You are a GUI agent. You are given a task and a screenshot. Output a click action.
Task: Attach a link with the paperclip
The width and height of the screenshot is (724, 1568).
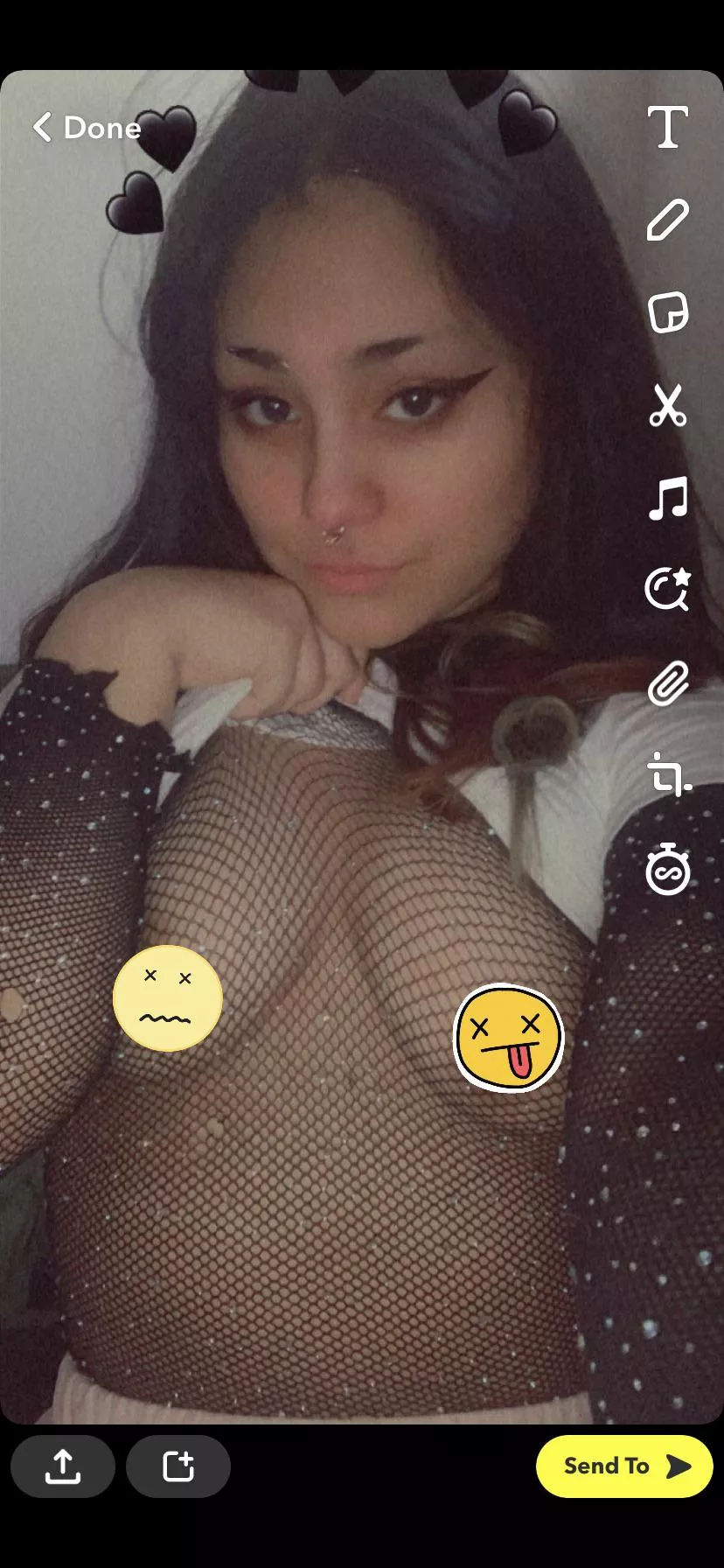668,683
